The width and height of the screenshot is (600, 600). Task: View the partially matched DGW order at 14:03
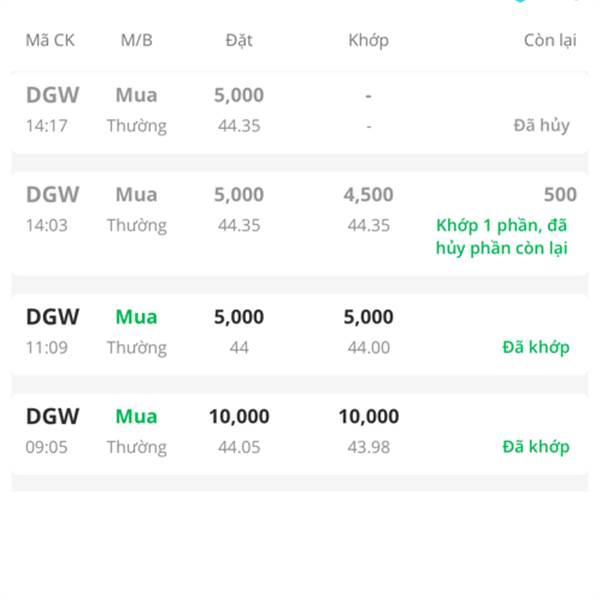click(x=299, y=222)
